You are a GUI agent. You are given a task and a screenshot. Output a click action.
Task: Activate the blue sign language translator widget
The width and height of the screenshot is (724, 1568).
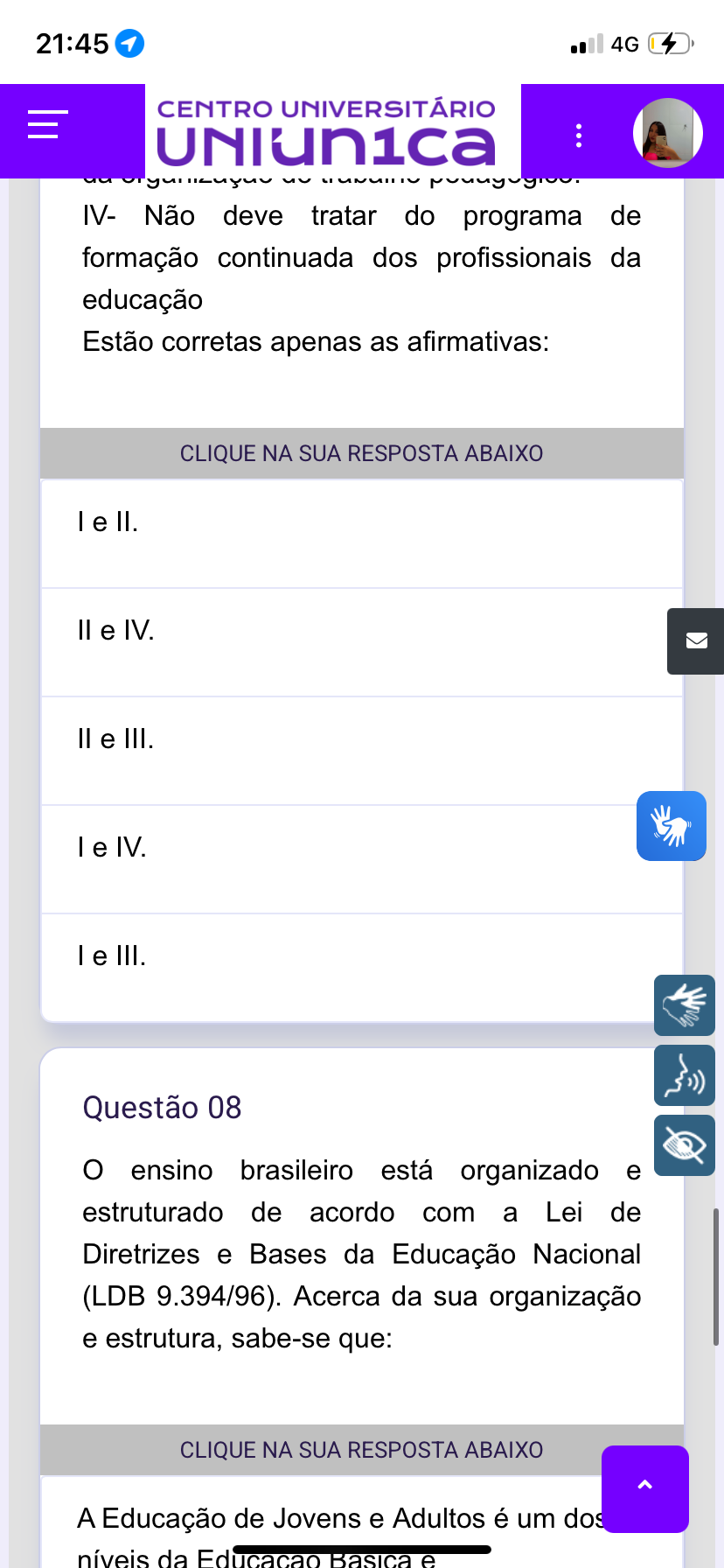pyautogui.click(x=671, y=826)
